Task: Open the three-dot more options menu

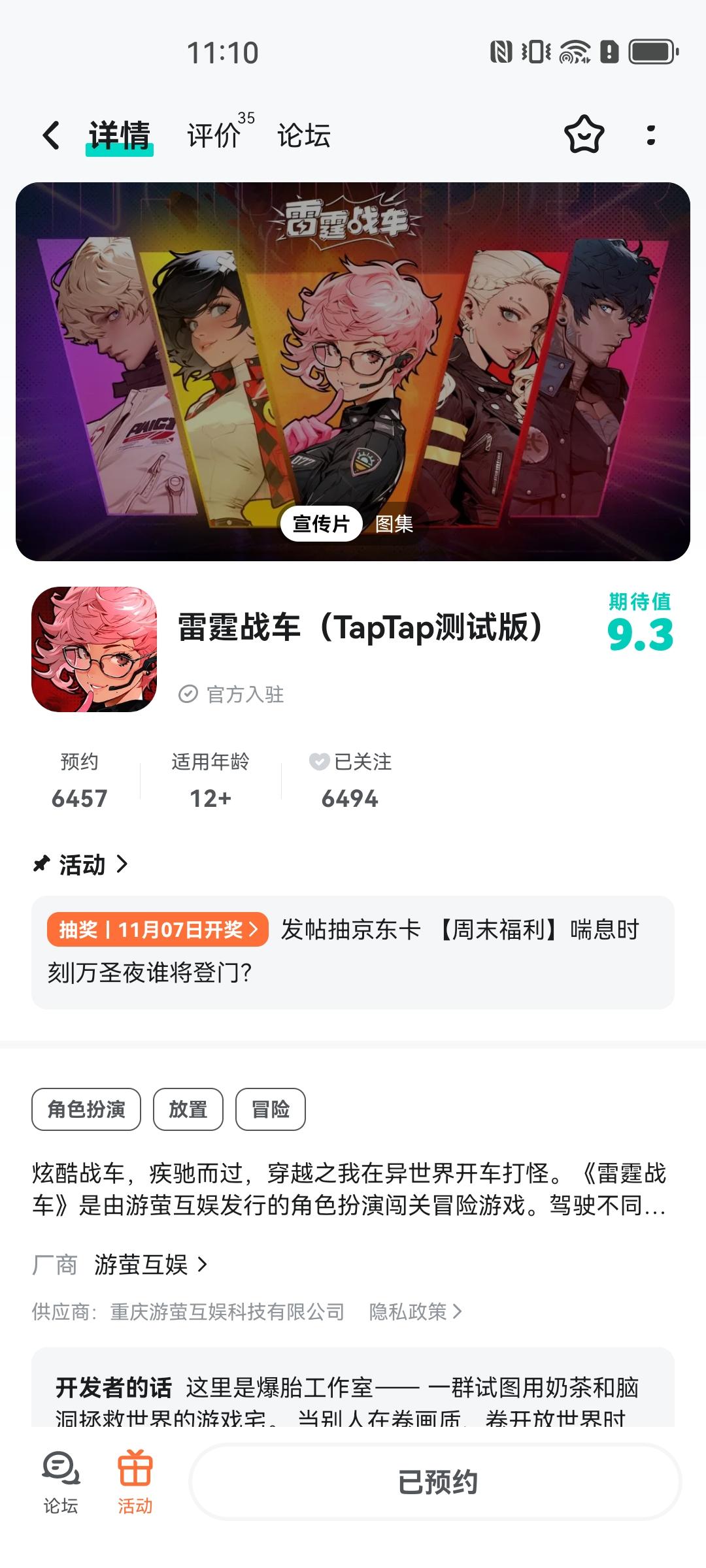Action: point(650,135)
